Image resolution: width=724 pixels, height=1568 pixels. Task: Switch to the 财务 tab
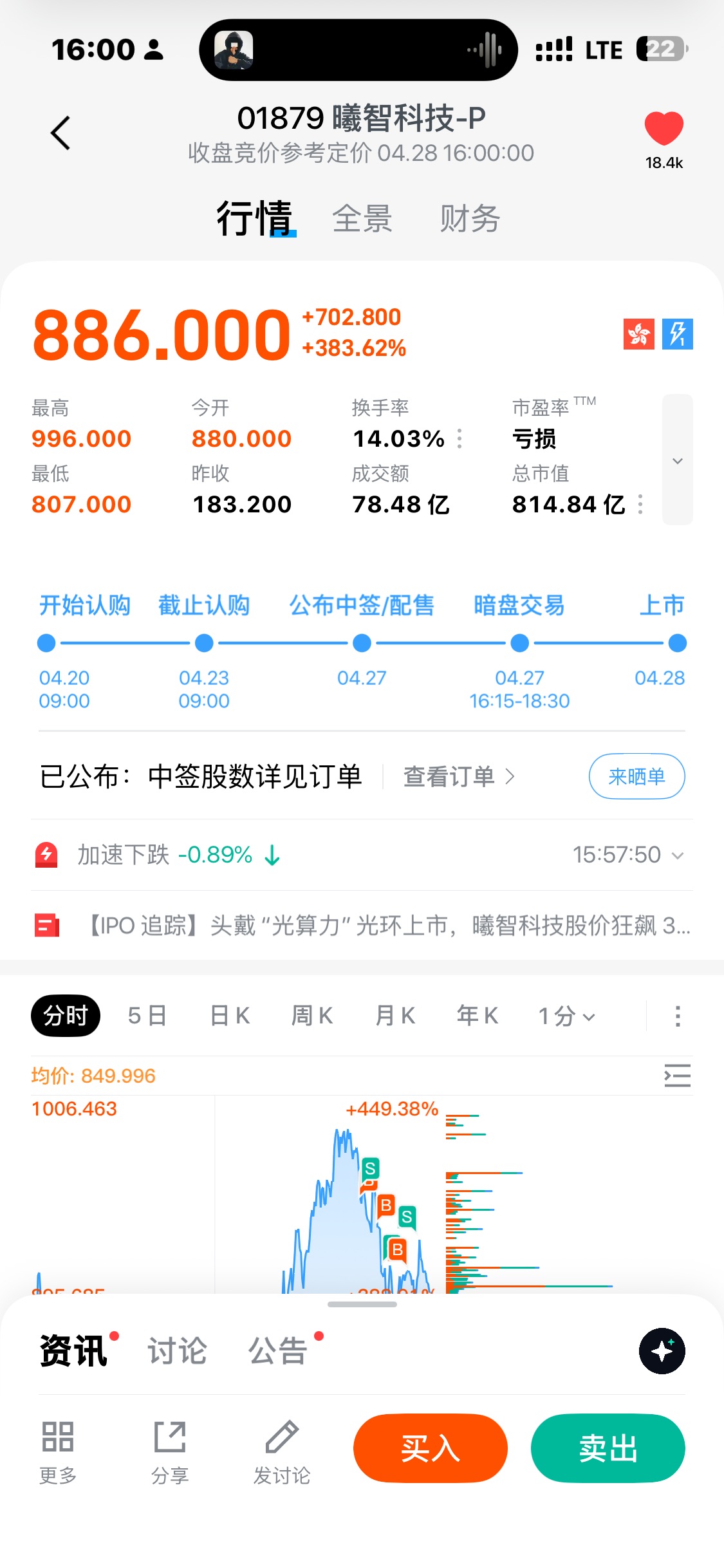tap(470, 219)
